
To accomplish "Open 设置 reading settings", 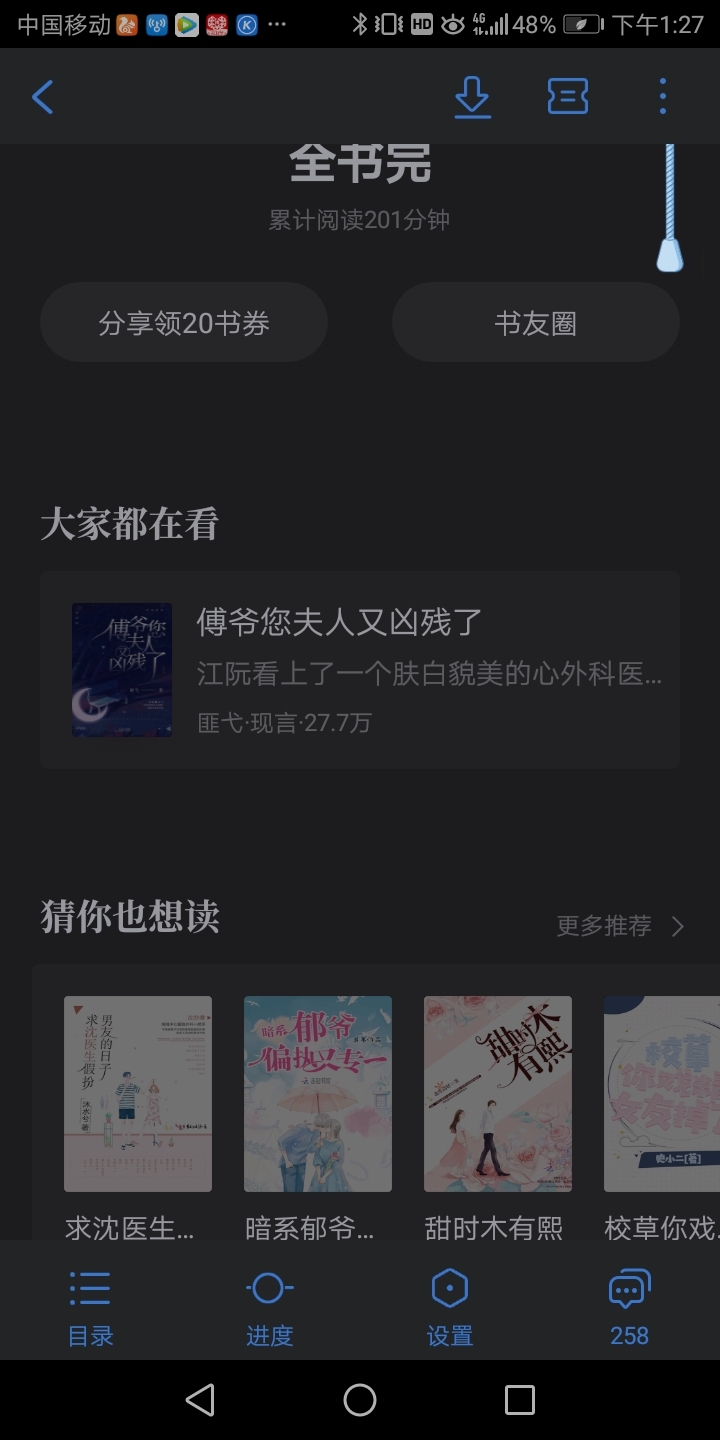I will click(x=449, y=1308).
